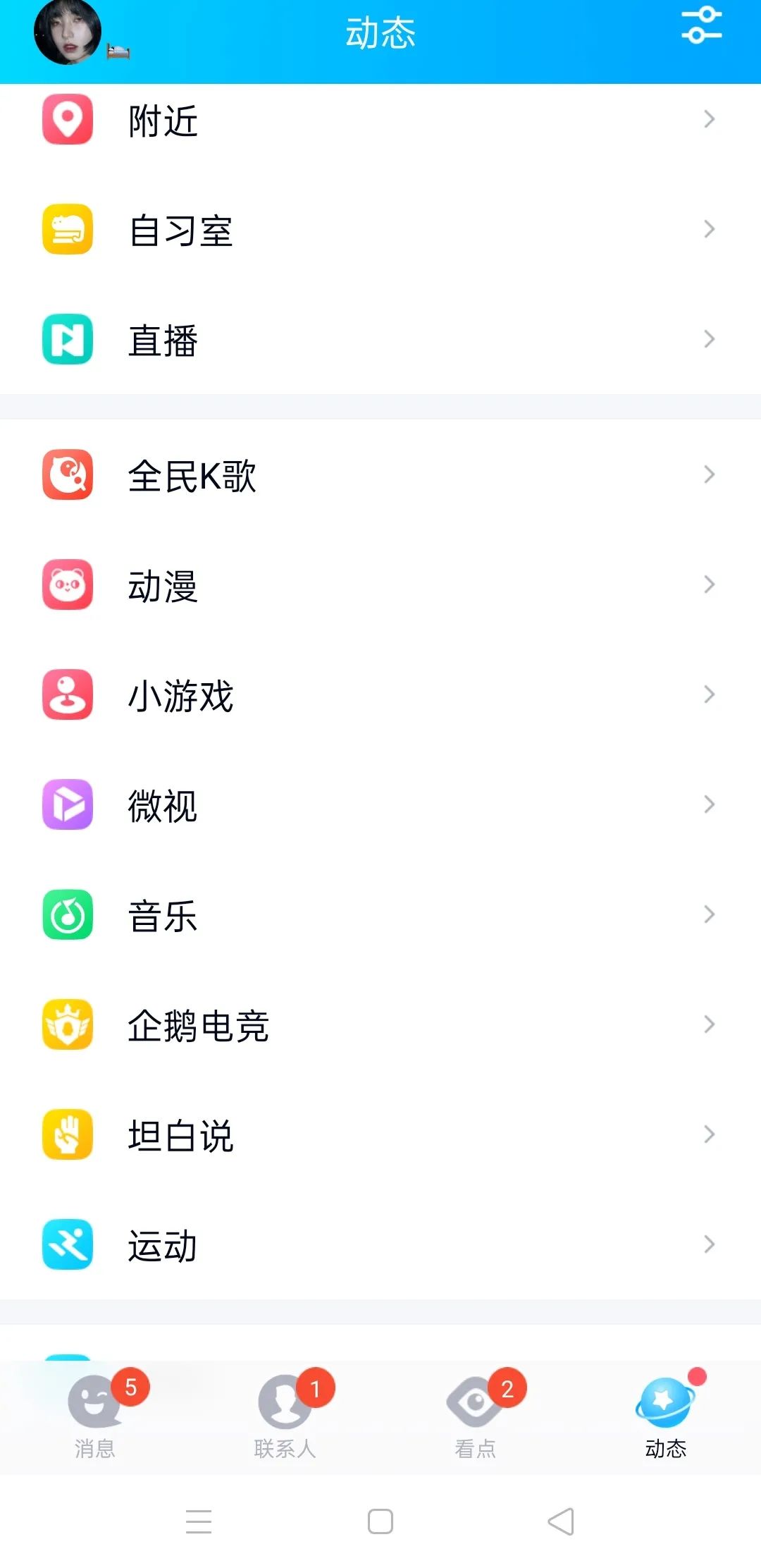Screen dimensions: 761x1568
Task: Select 企鹅电竞 esports
Action: pos(380,1025)
